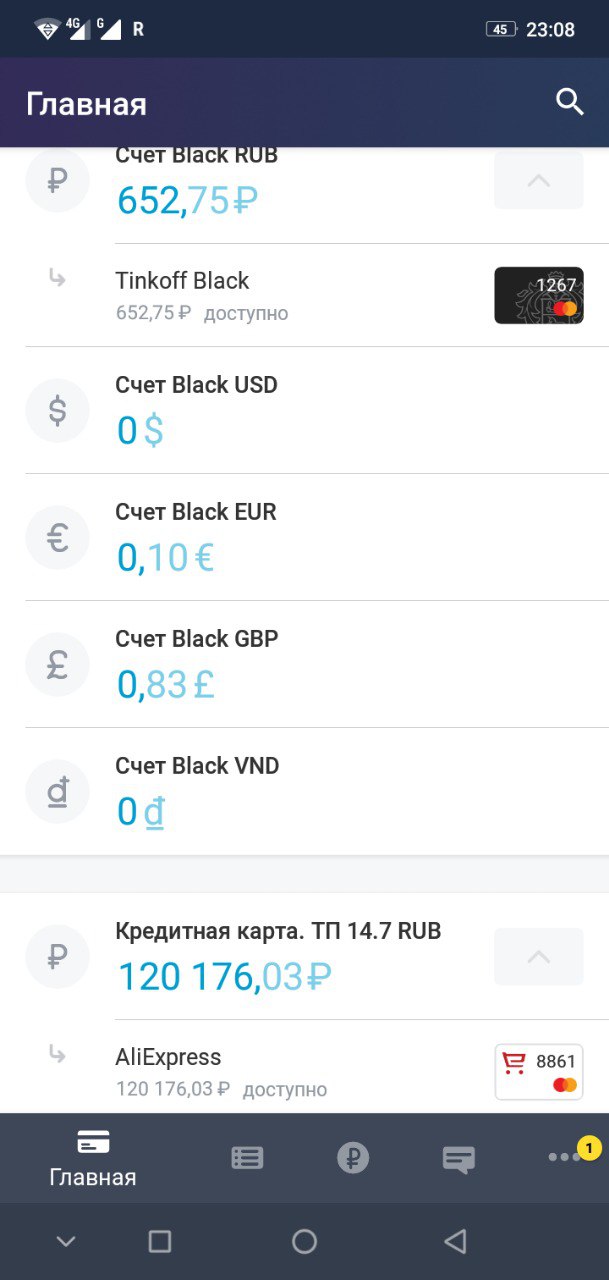Image resolution: width=609 pixels, height=1280 pixels.
Task: Collapse the Кредитная карта ТП 14.7 RUB account
Action: coord(538,957)
